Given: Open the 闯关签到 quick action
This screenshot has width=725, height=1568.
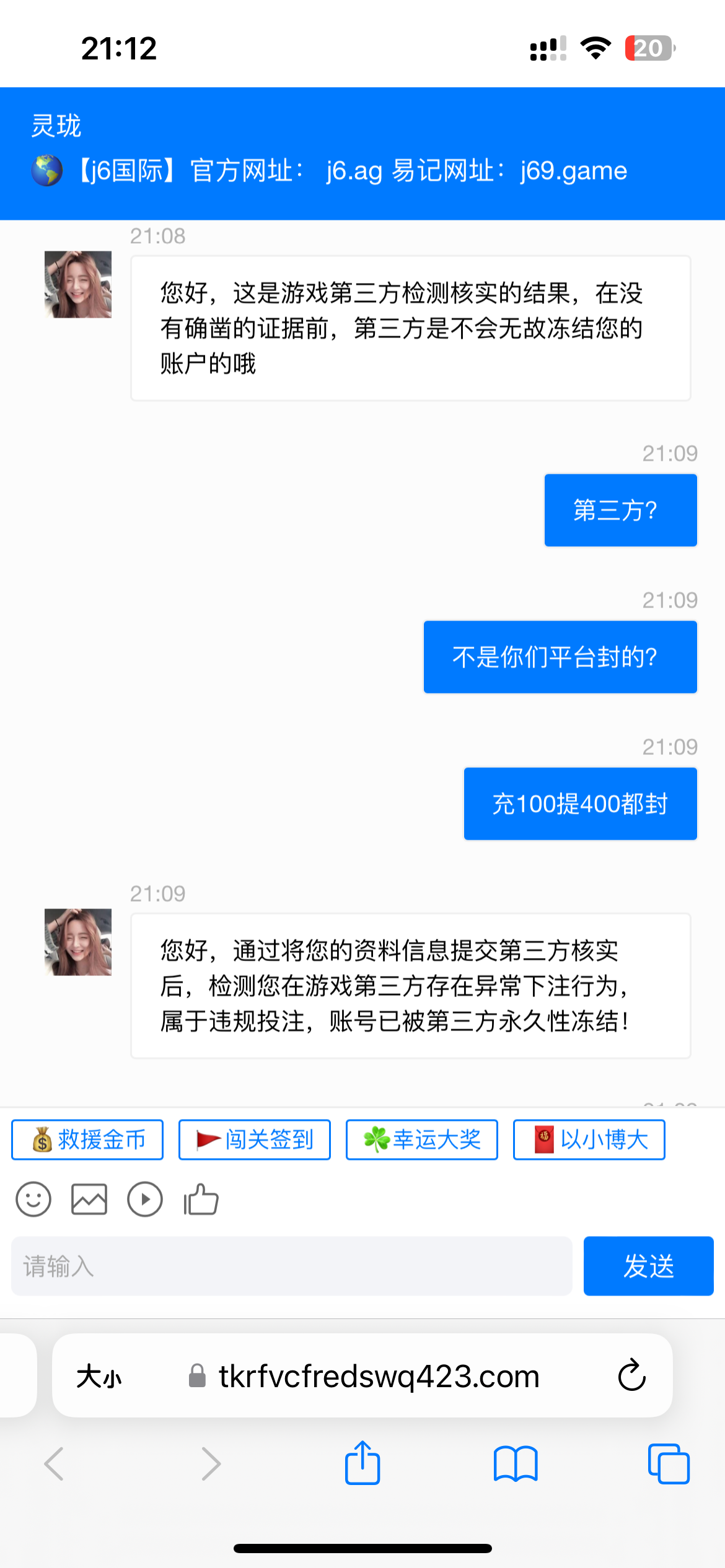Looking at the screenshot, I should (254, 1139).
